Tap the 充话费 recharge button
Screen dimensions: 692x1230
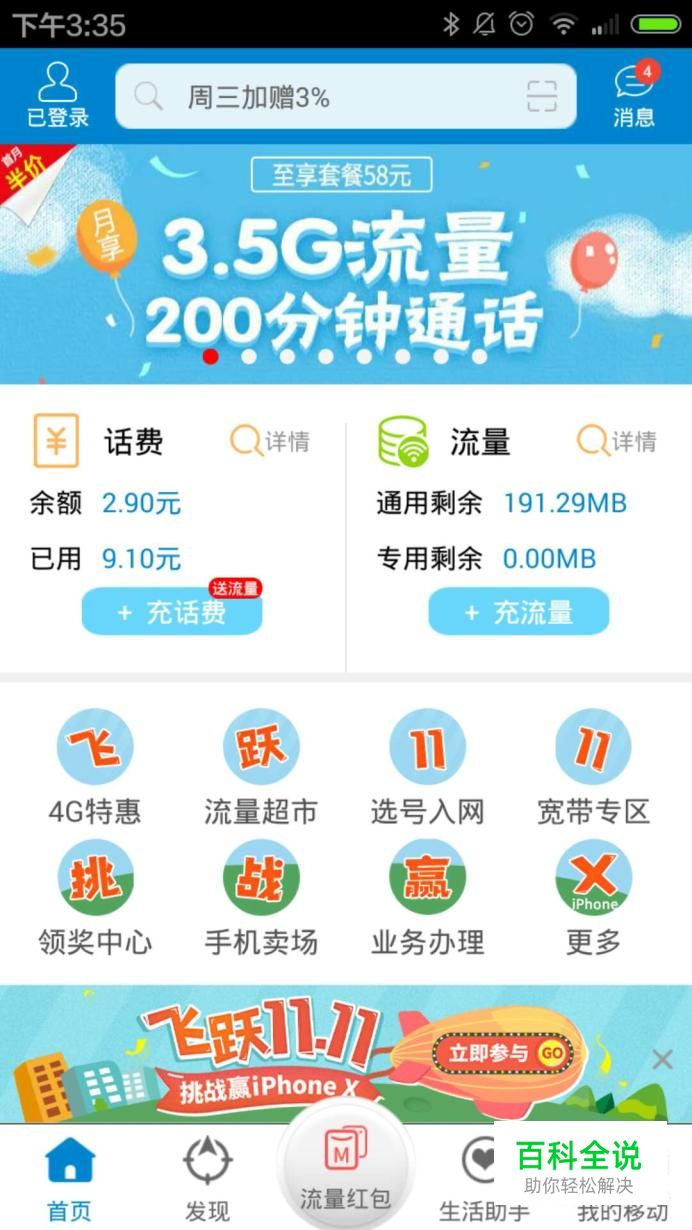171,612
